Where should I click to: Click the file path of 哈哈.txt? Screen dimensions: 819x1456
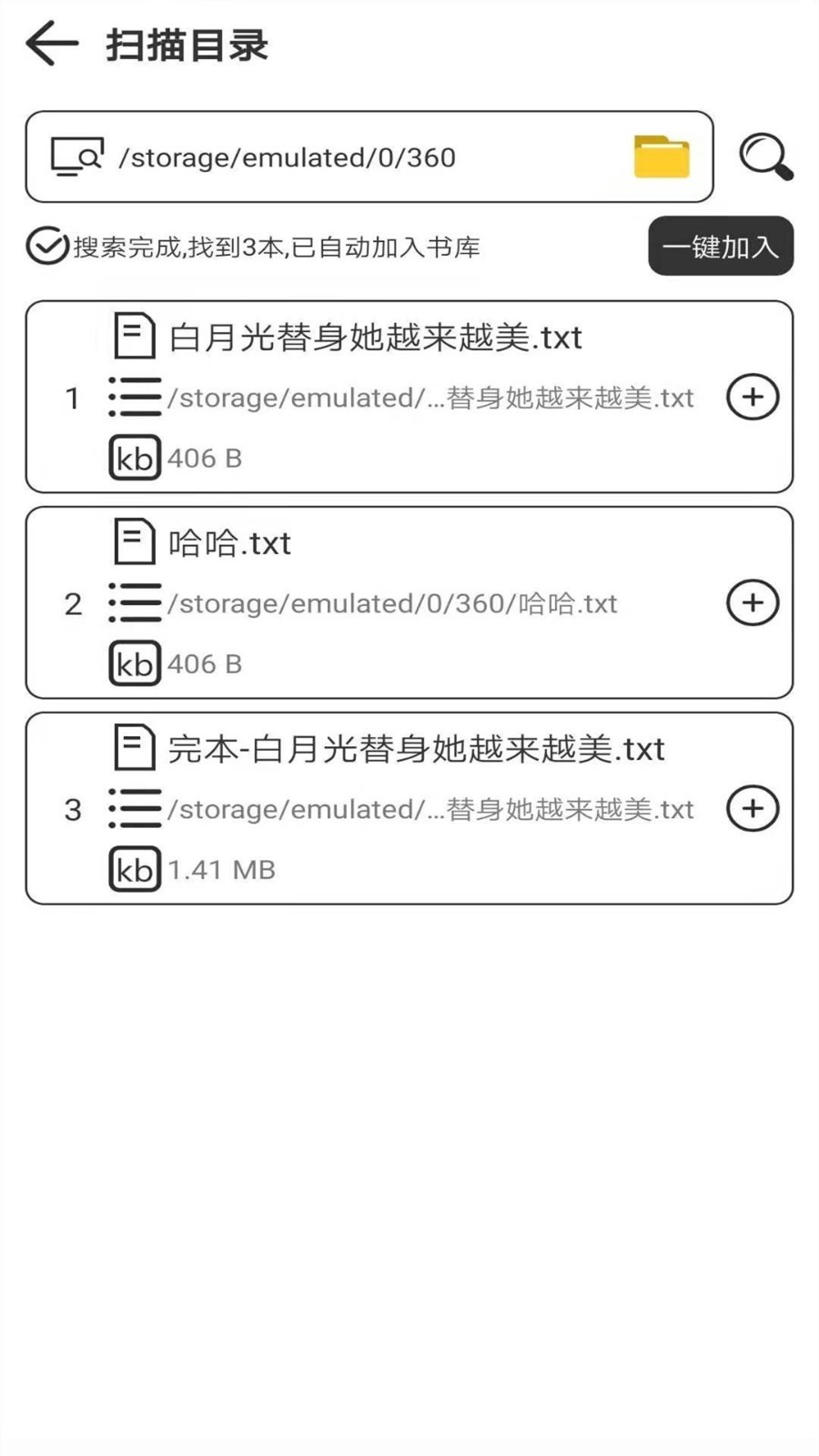(x=393, y=603)
